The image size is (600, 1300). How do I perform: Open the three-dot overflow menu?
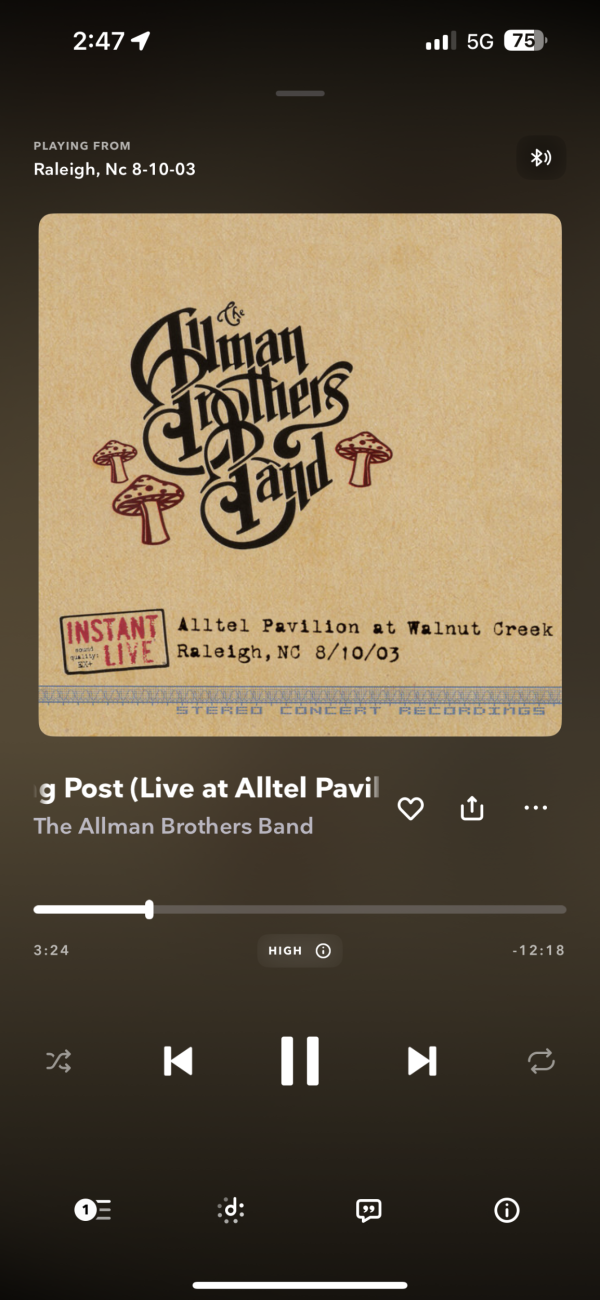536,808
